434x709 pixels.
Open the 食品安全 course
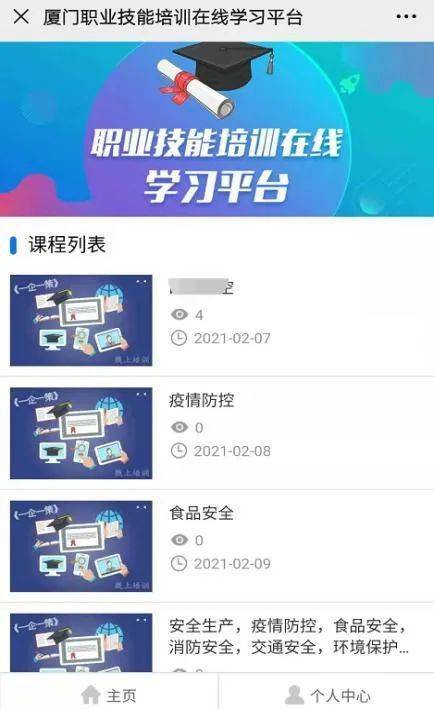point(217,546)
